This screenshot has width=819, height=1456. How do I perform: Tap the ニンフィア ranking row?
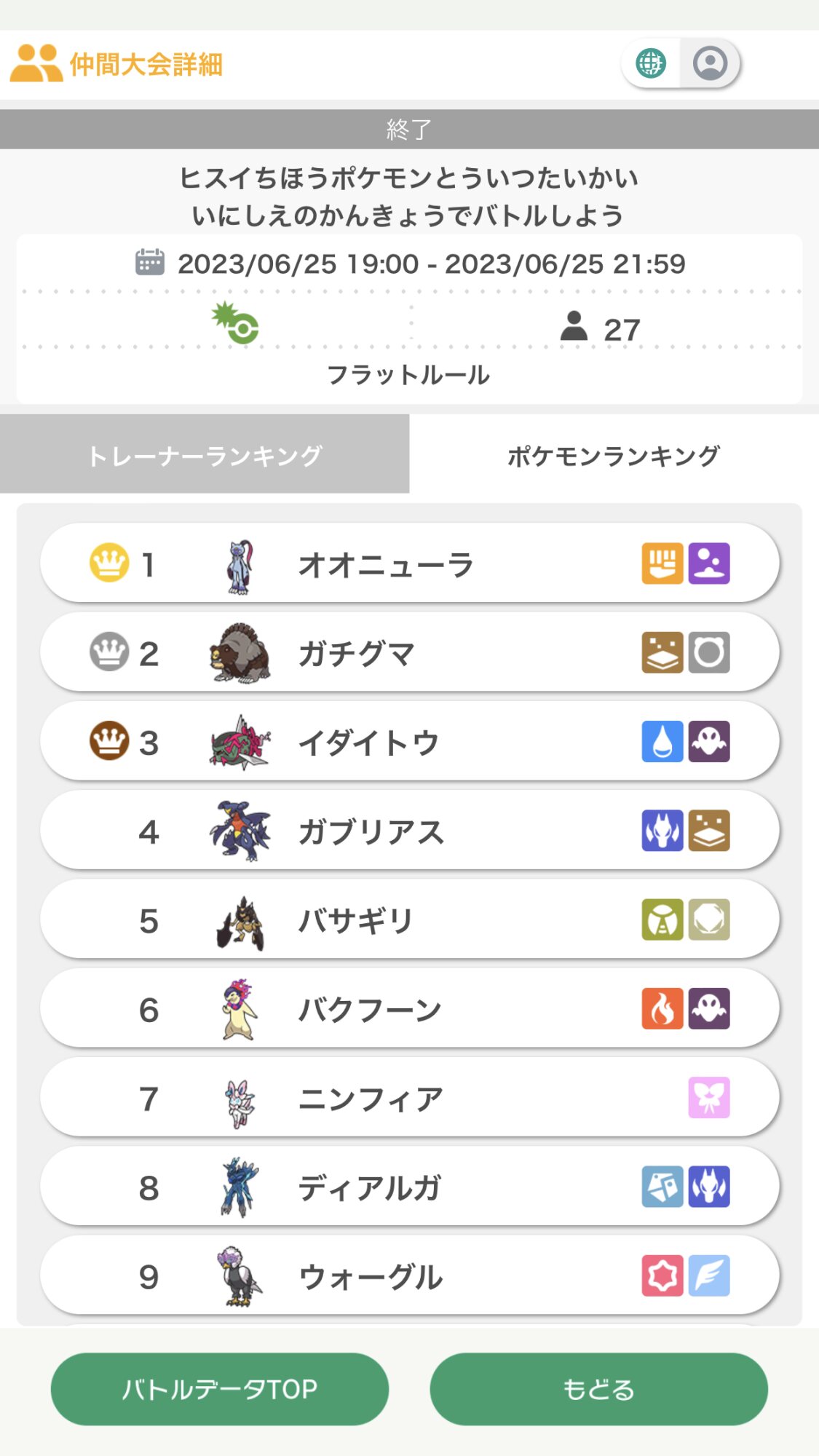(409, 1098)
